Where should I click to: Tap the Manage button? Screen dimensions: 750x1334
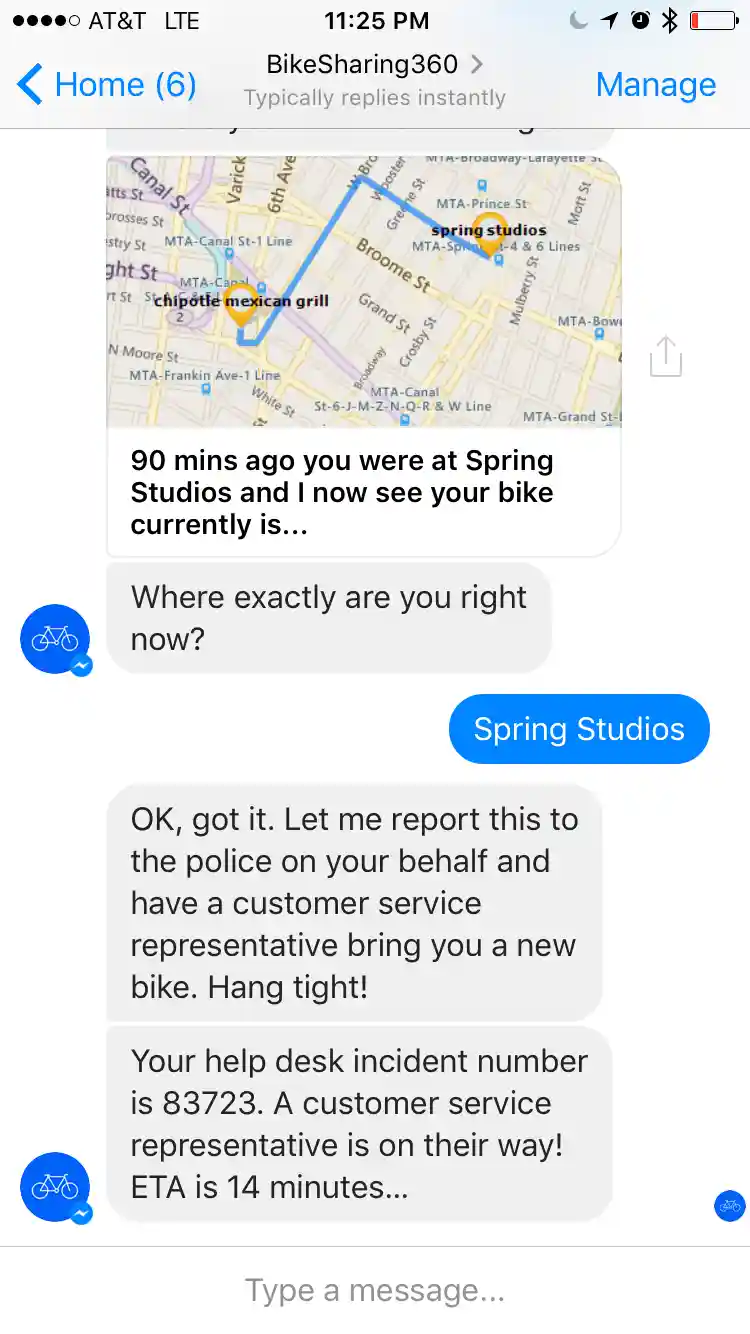point(655,85)
